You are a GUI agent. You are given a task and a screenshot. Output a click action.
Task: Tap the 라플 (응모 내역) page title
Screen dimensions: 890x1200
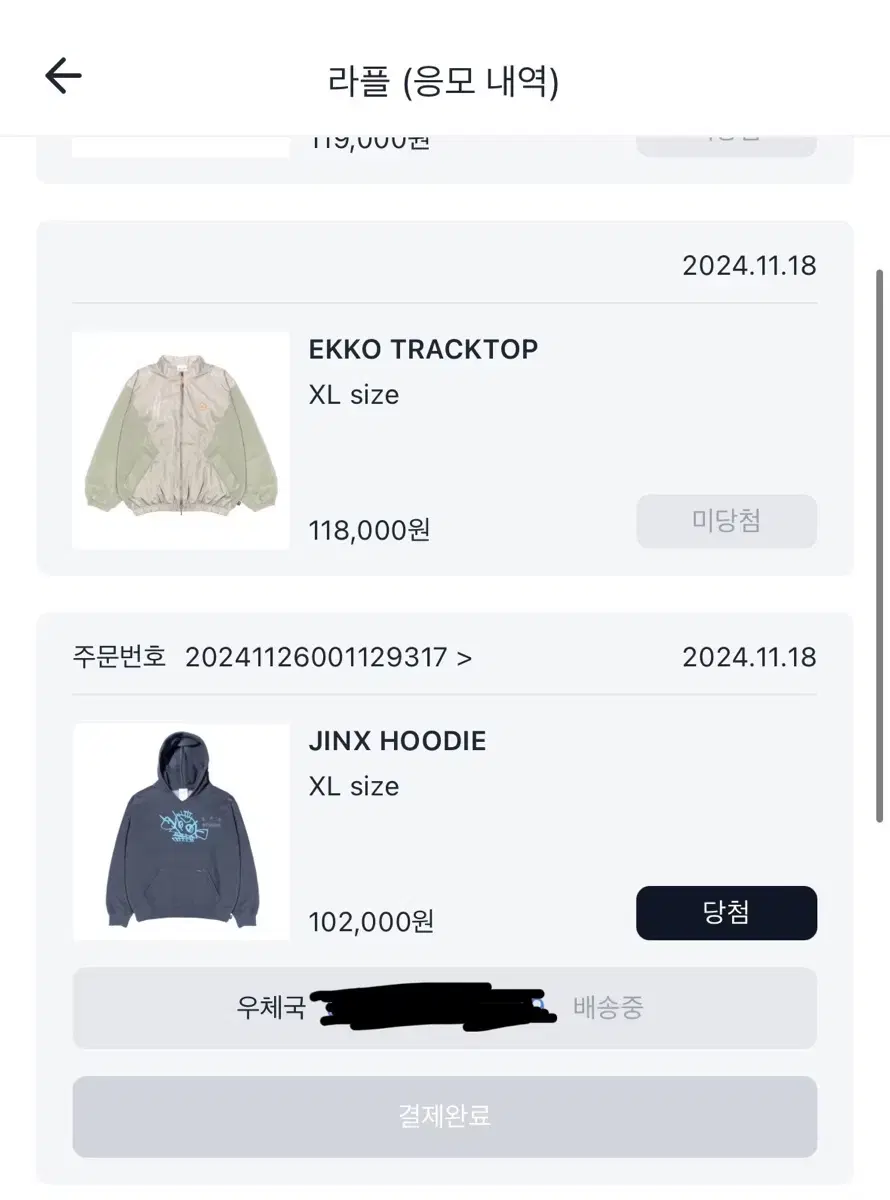pyautogui.click(x=444, y=82)
